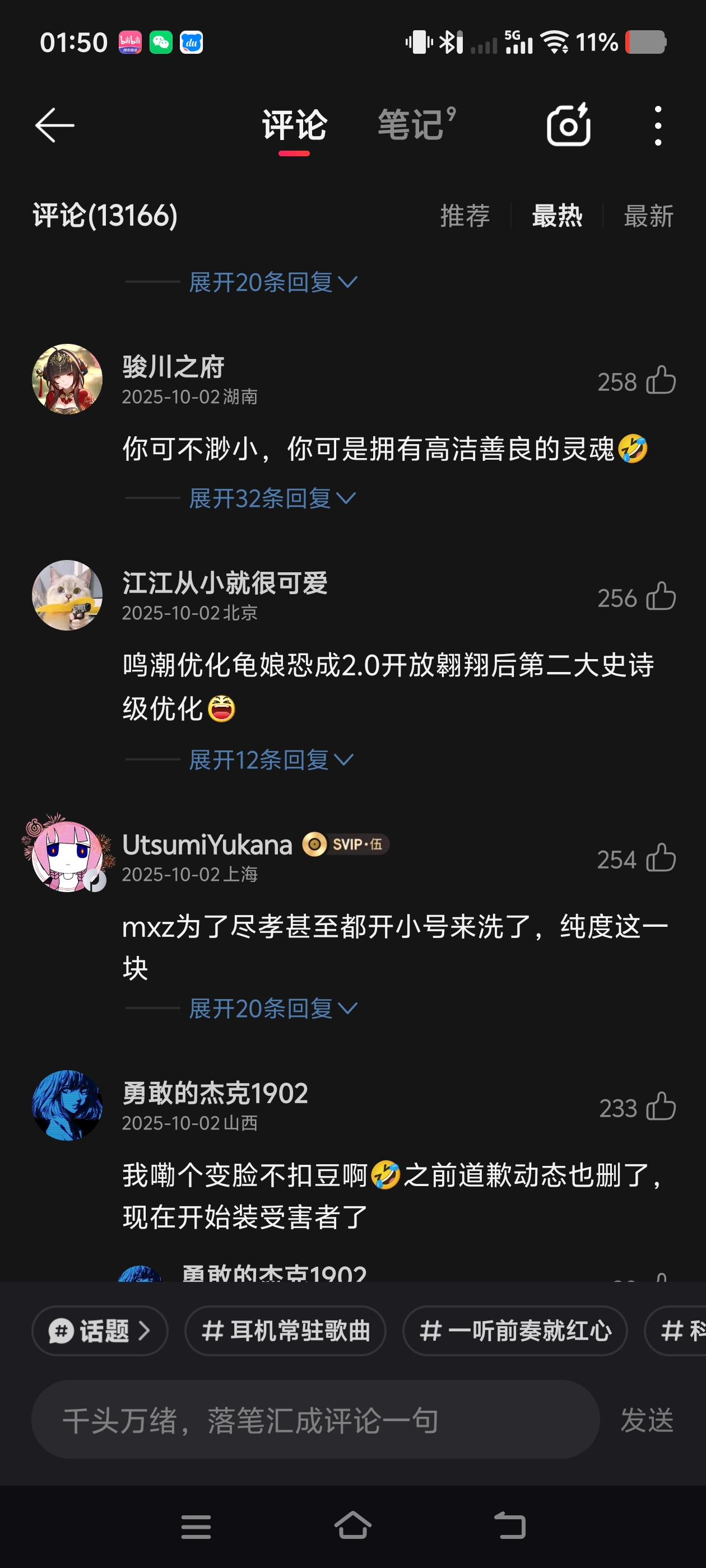Like UtsumiYukana's comment
Viewport: 706px width, 1568px height.
[661, 859]
